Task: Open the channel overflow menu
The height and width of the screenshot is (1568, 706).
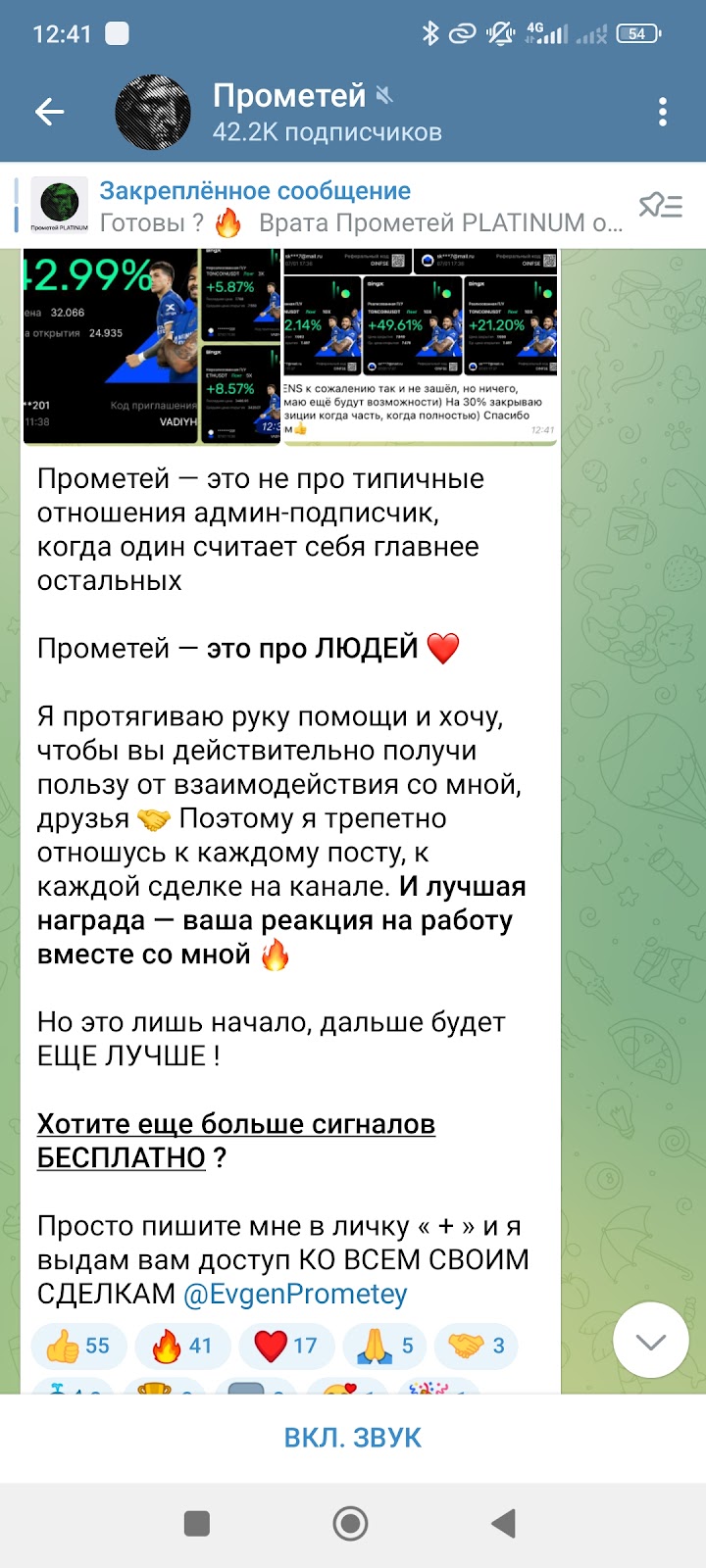Action: (x=663, y=112)
